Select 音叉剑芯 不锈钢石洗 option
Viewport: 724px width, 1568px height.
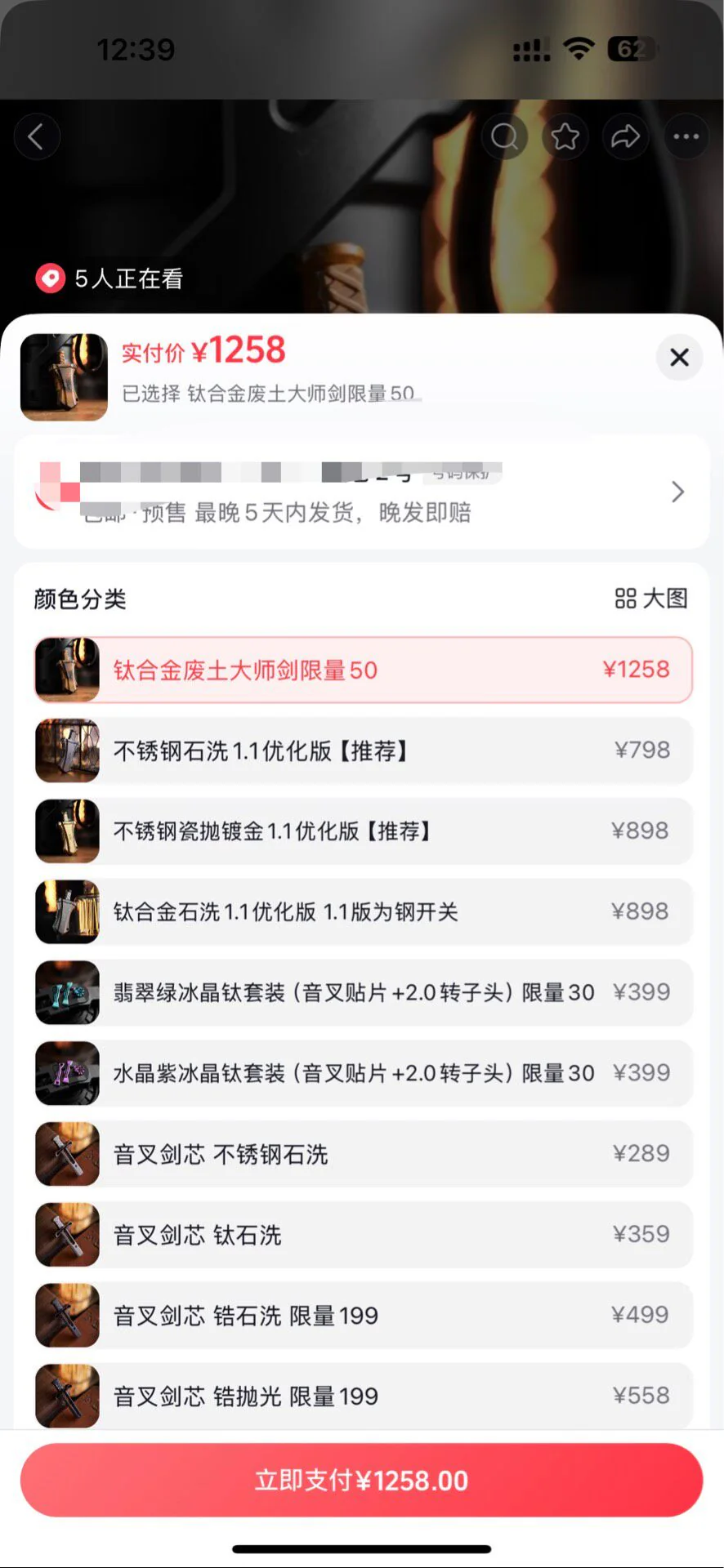(364, 1154)
